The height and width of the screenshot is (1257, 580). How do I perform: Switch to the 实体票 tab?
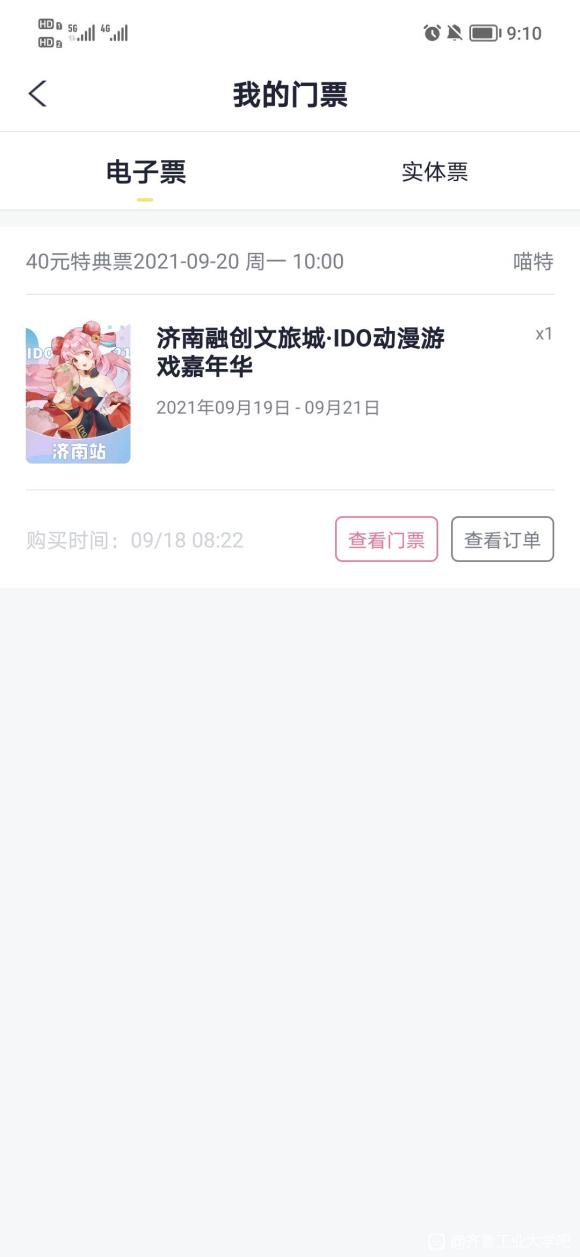435,172
